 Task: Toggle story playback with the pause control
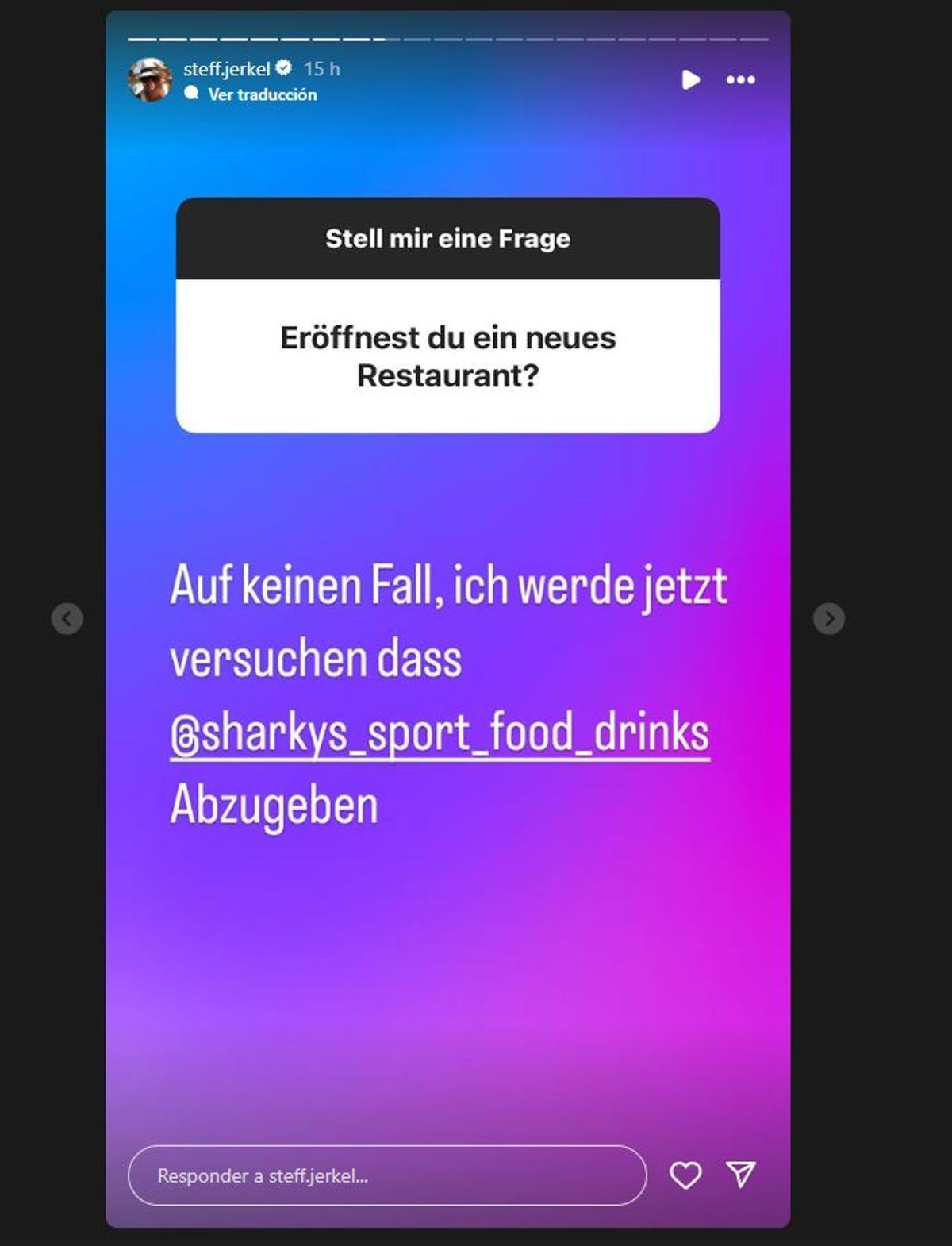pyautogui.click(x=691, y=80)
